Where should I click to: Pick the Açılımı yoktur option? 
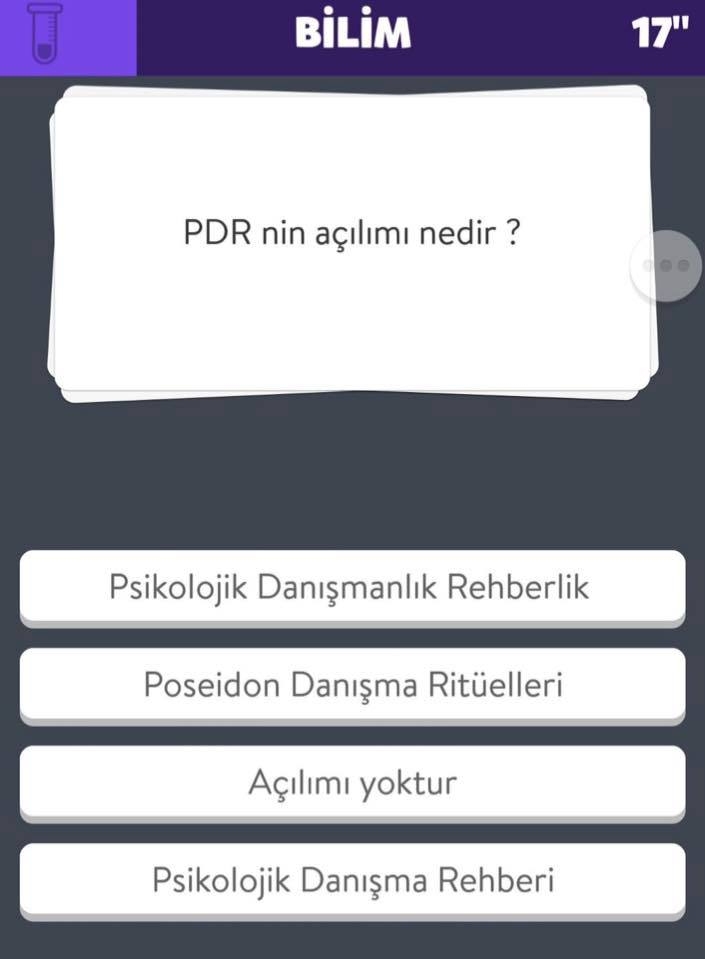coord(352,782)
